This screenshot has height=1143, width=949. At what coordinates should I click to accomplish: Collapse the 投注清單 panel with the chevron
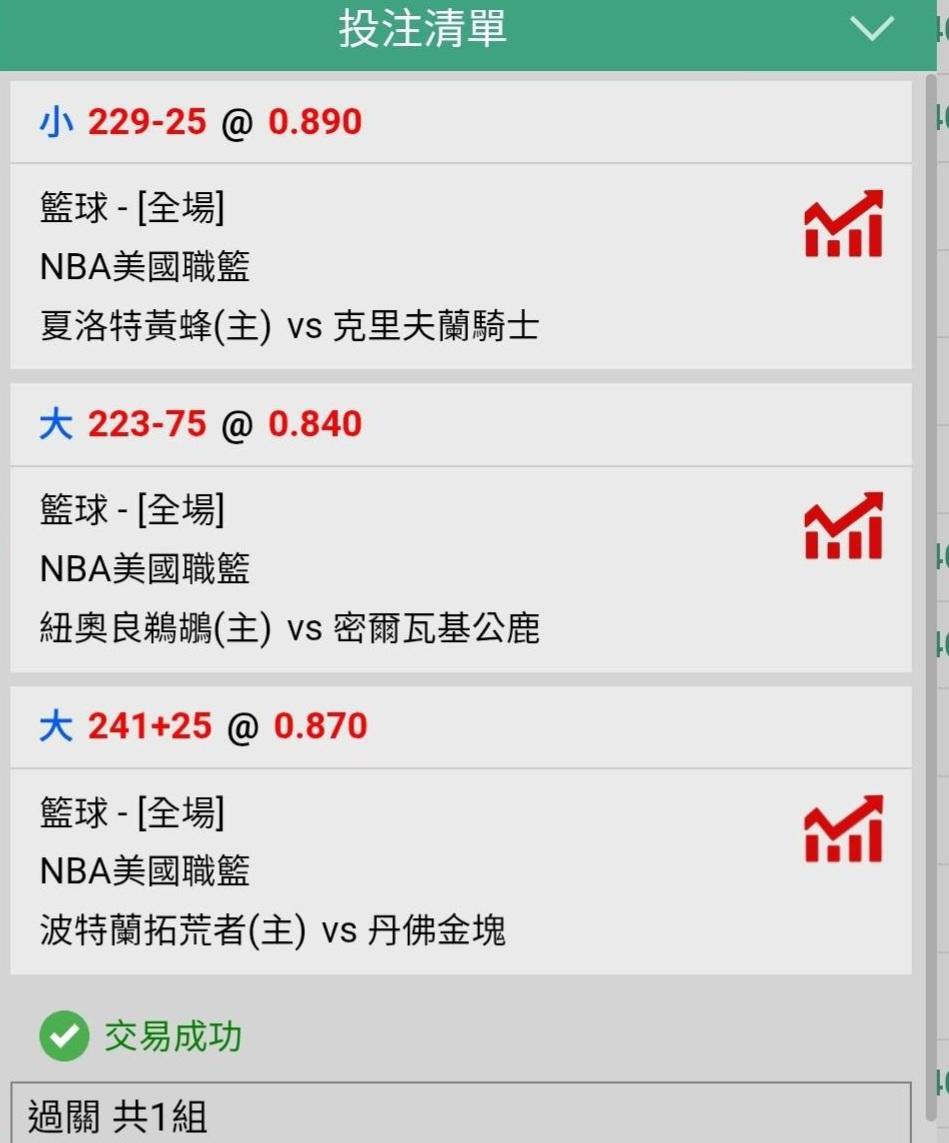[x=872, y=29]
